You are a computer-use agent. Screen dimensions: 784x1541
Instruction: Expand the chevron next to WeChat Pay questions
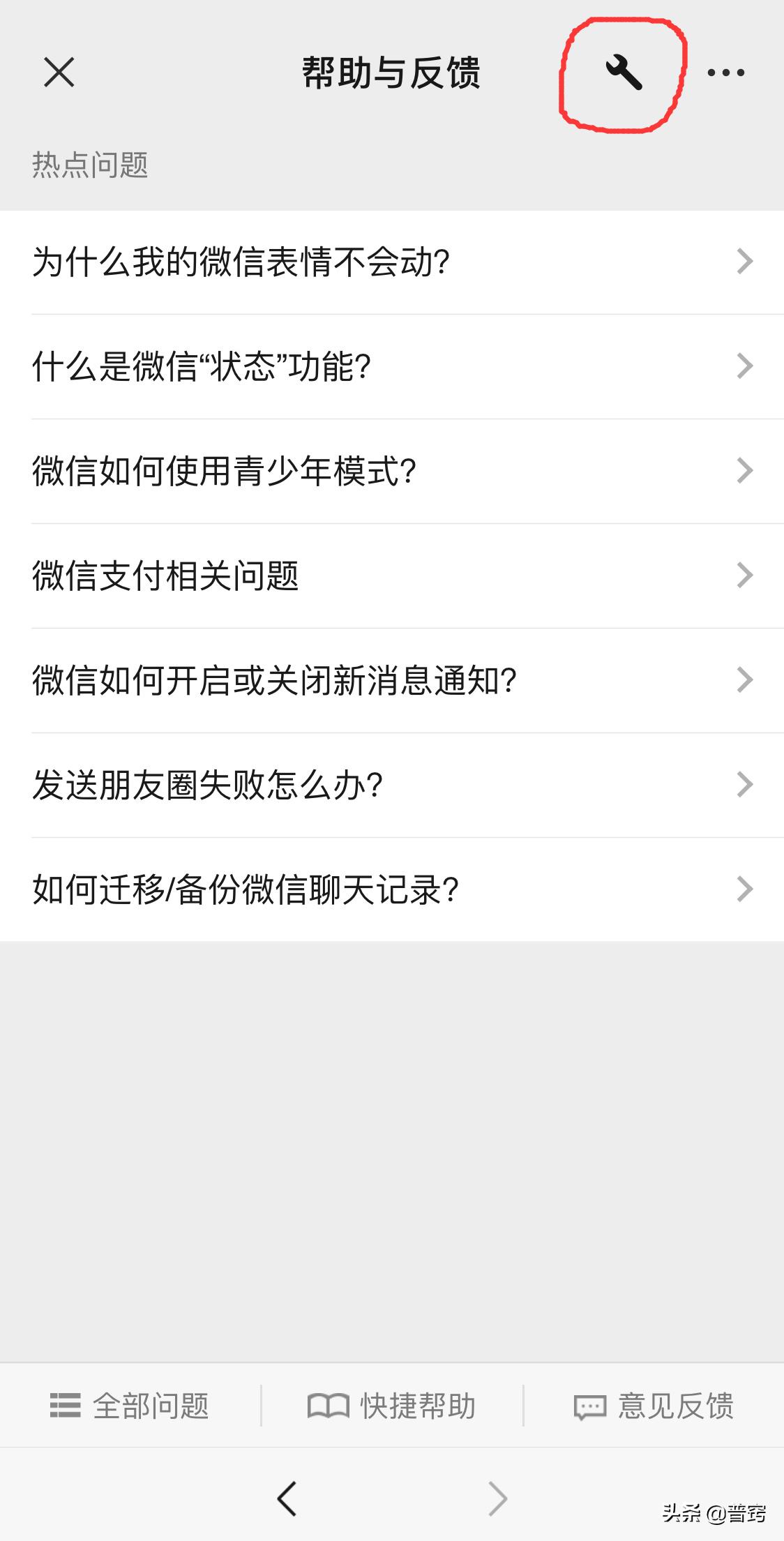click(745, 575)
